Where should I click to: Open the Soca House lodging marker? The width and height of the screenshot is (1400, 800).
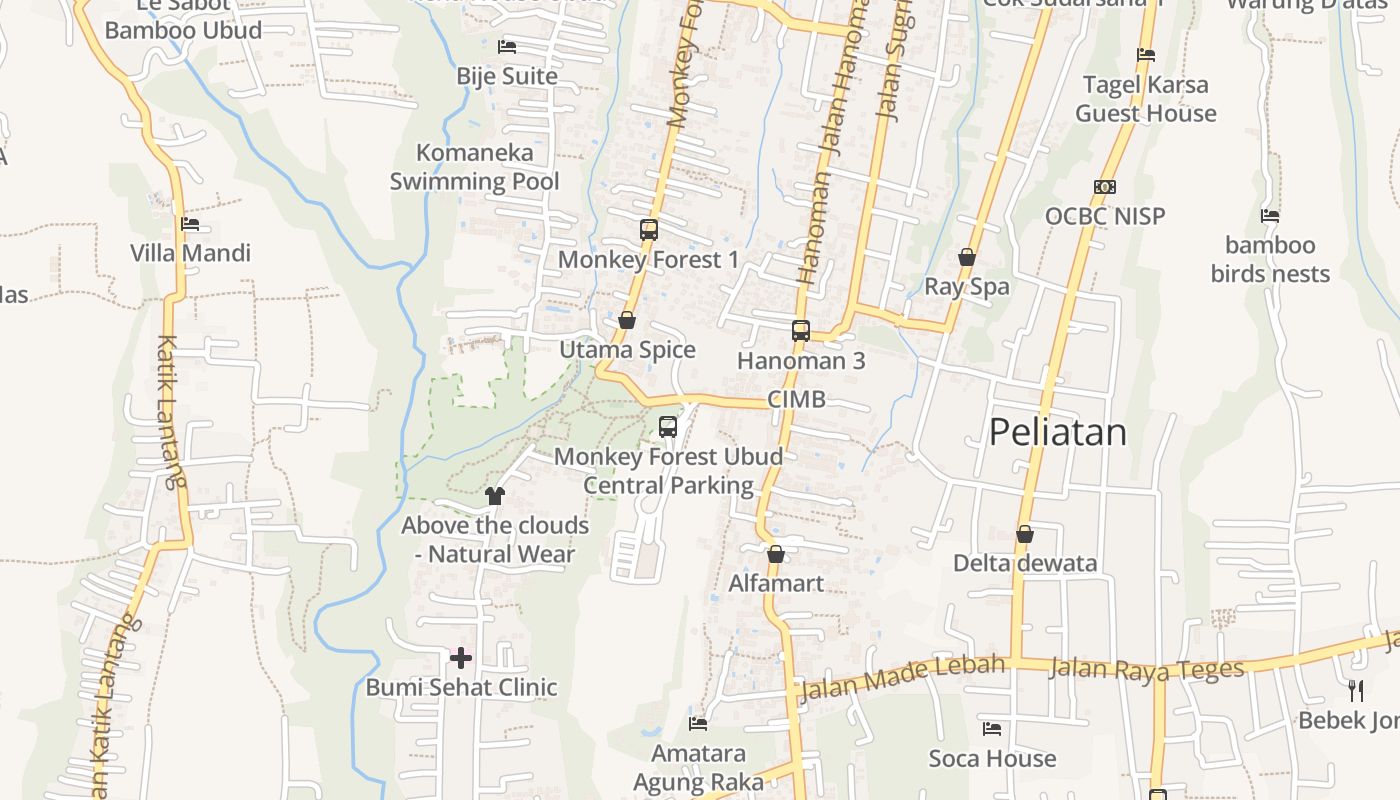(x=992, y=729)
